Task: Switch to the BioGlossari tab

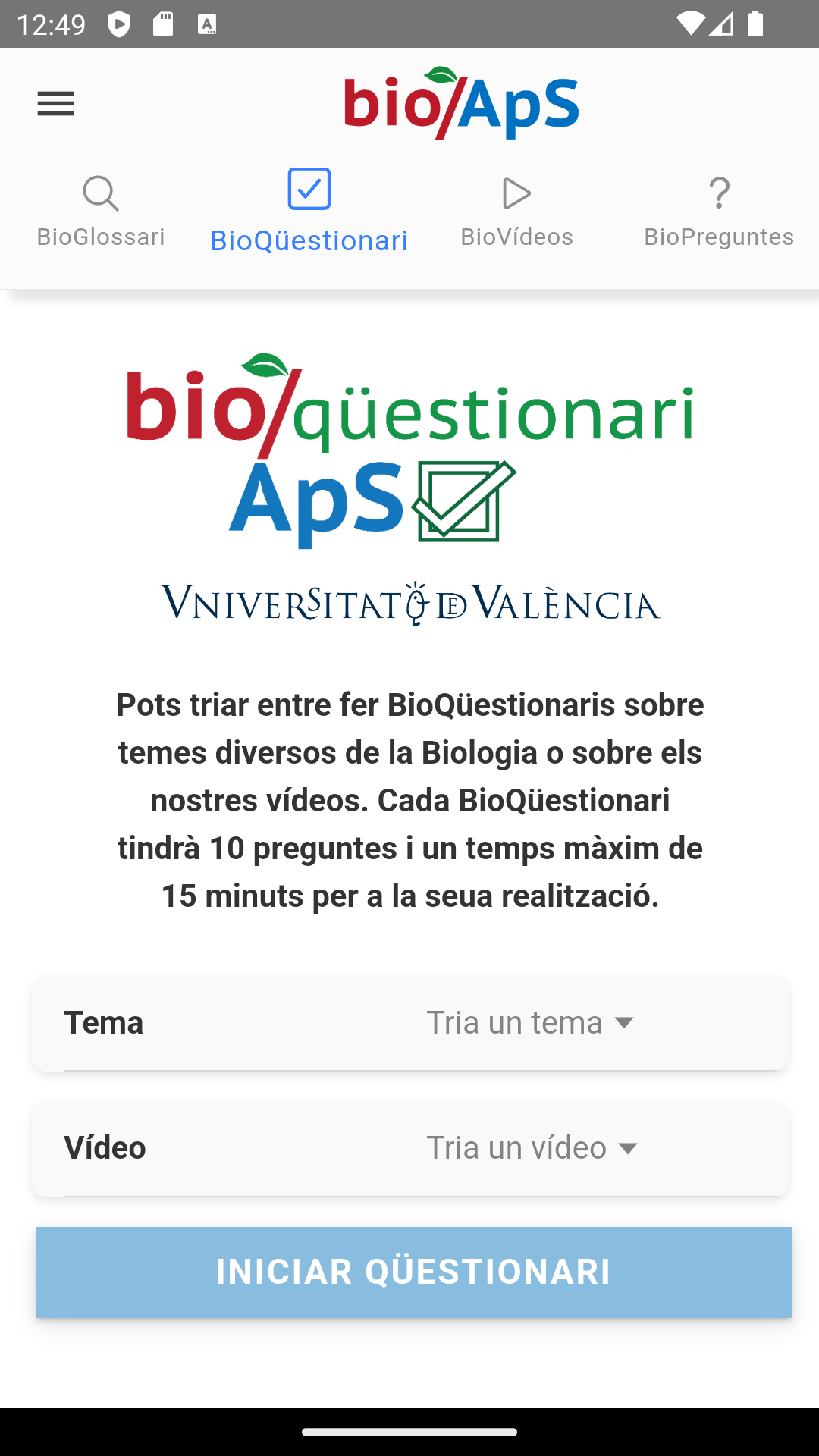Action: coord(101,212)
